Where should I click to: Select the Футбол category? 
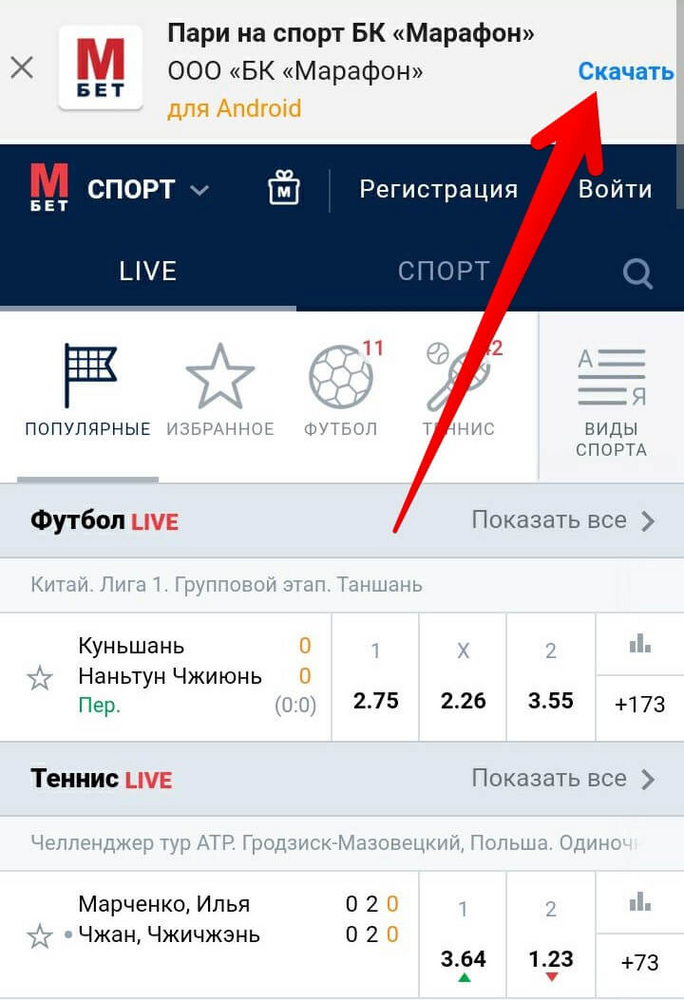pyautogui.click(x=340, y=391)
